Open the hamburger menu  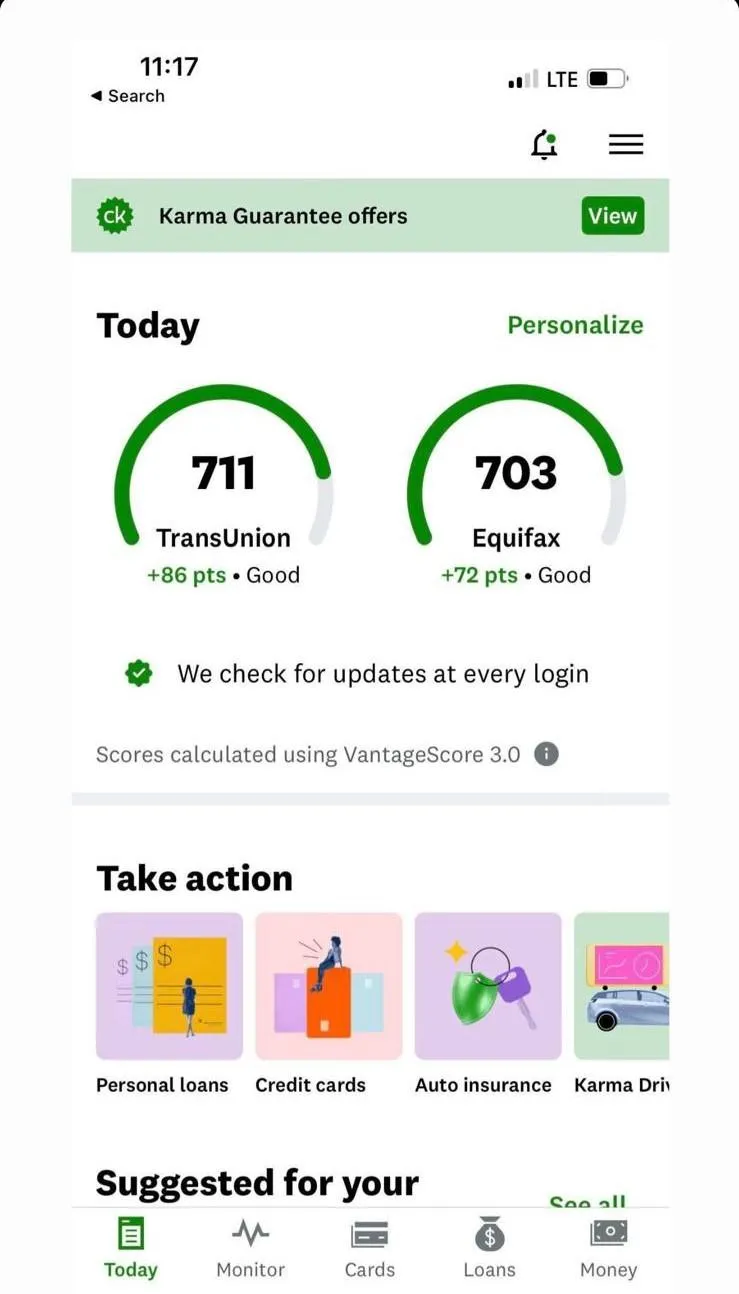[626, 145]
